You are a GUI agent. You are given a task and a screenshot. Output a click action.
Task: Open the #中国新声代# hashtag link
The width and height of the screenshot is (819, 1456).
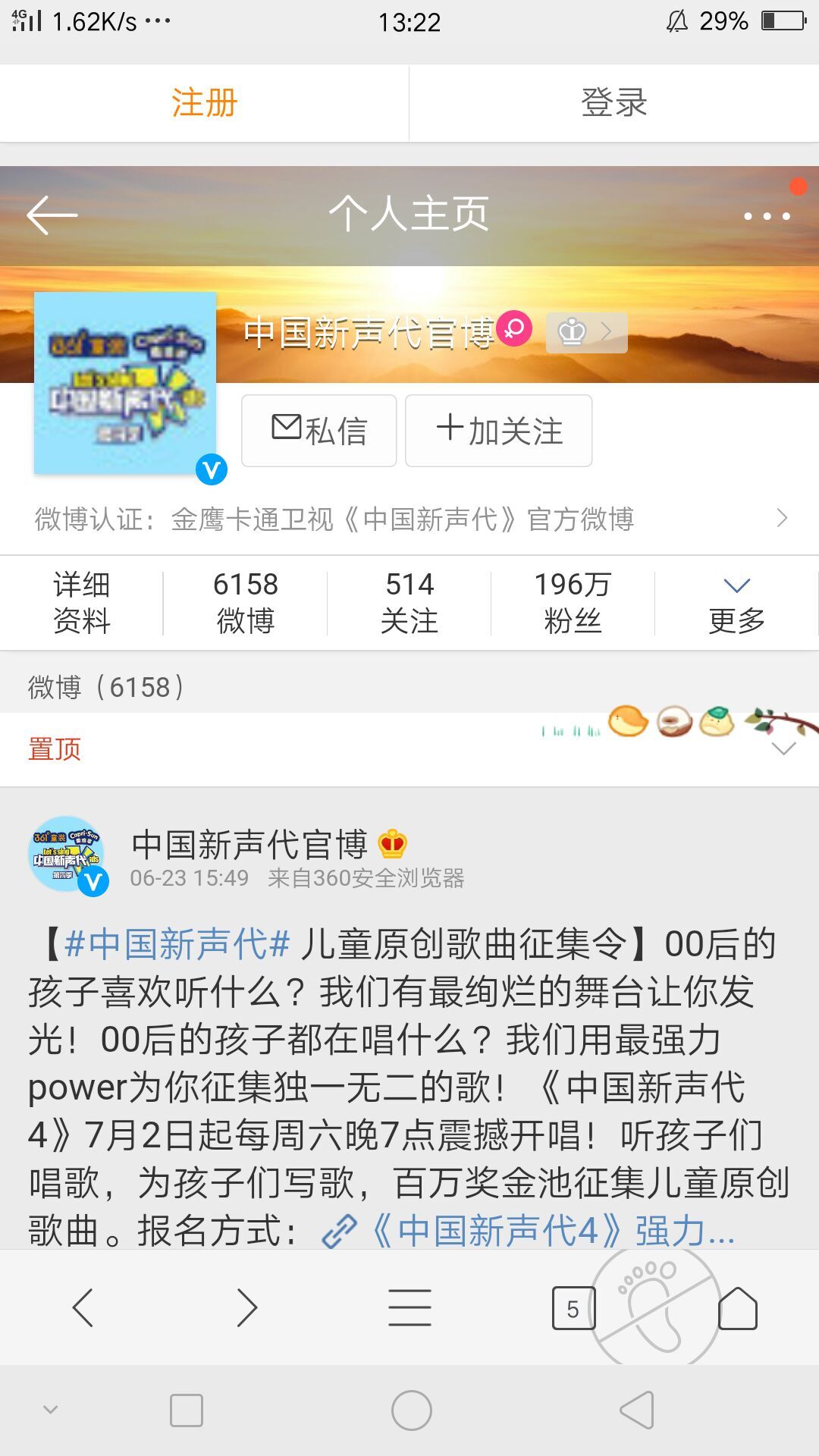coord(177,944)
